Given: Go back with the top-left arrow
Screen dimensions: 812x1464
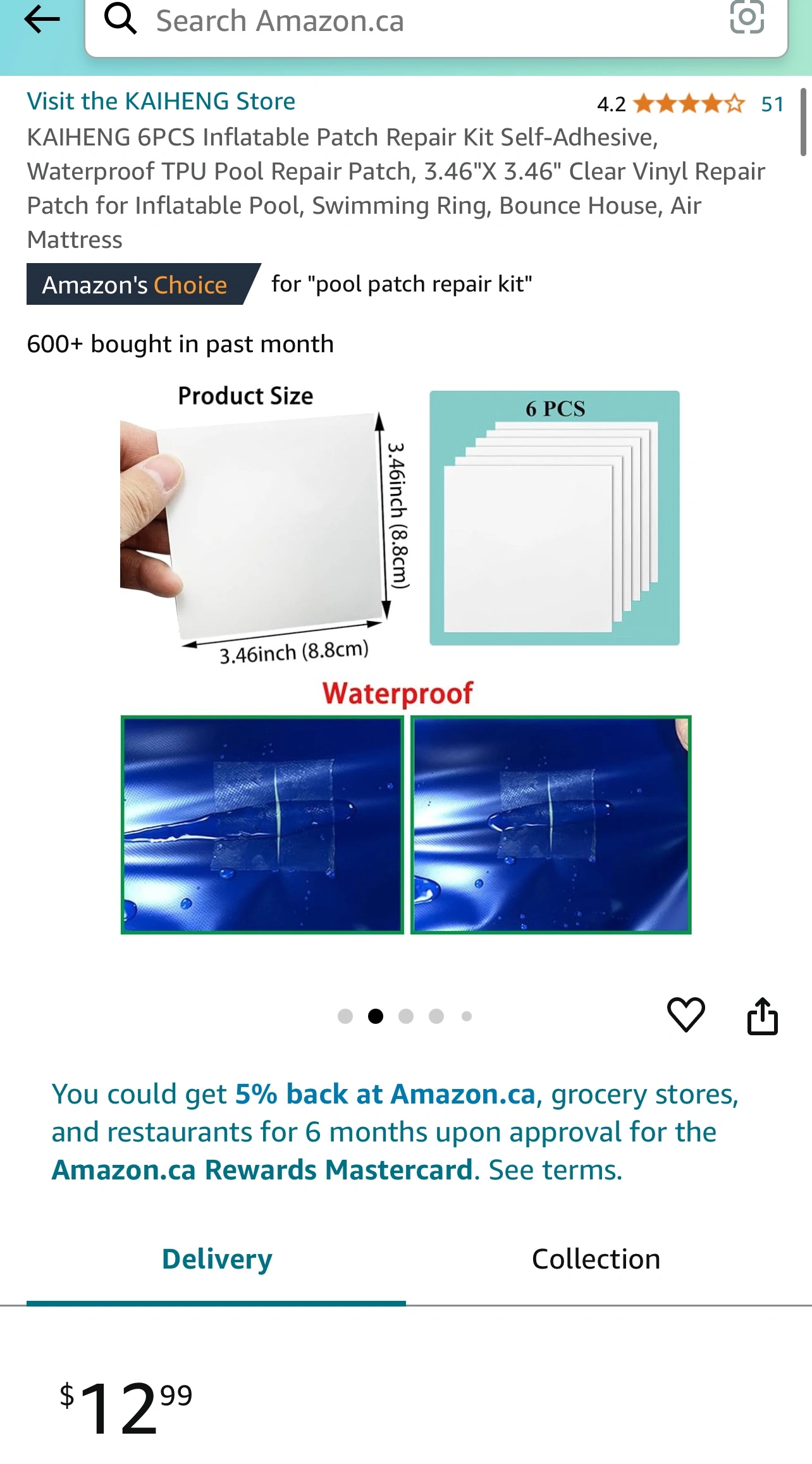Looking at the screenshot, I should [42, 19].
